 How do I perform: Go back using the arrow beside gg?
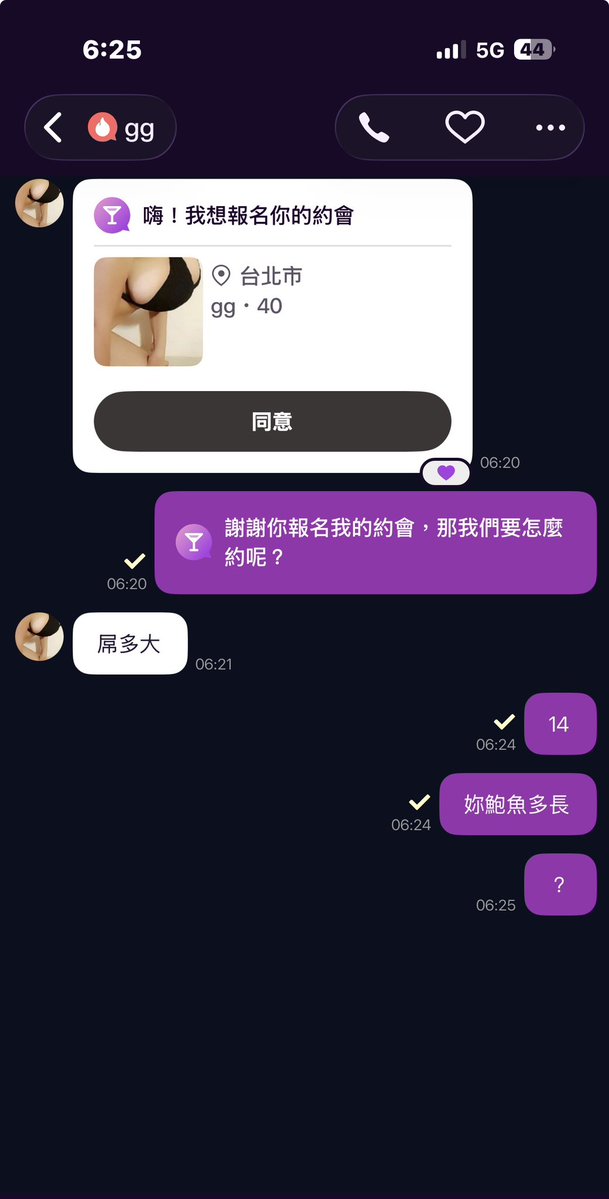[53, 128]
